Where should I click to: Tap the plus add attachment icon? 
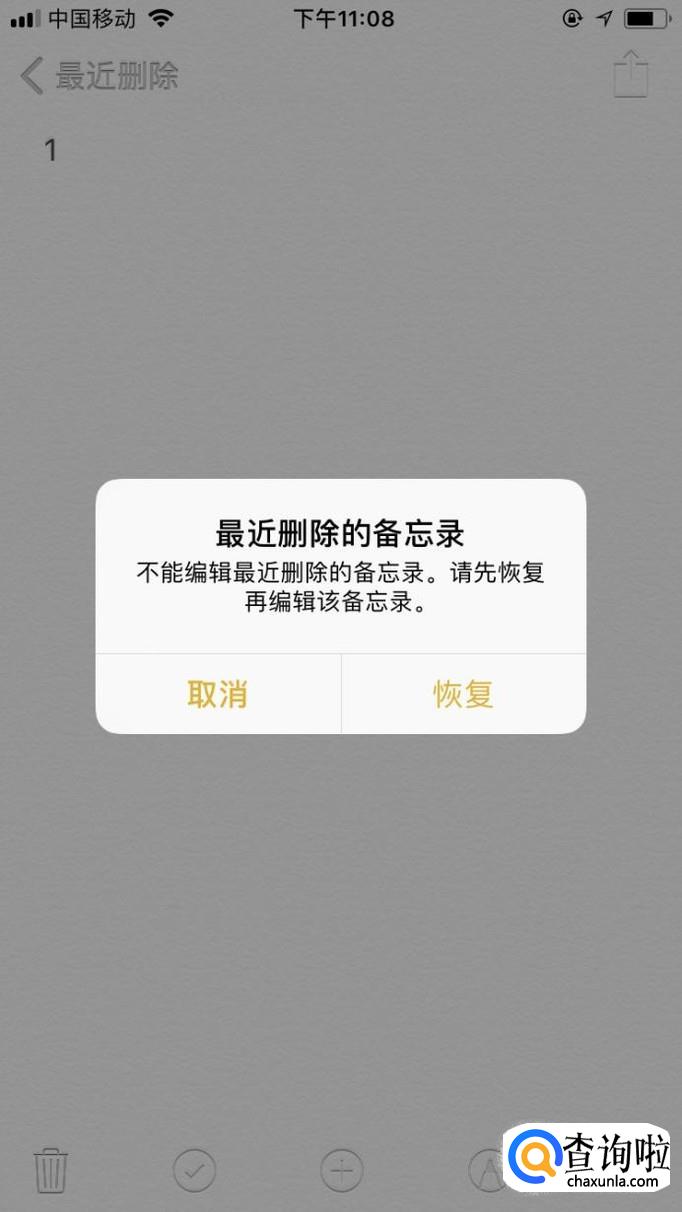(341, 1170)
